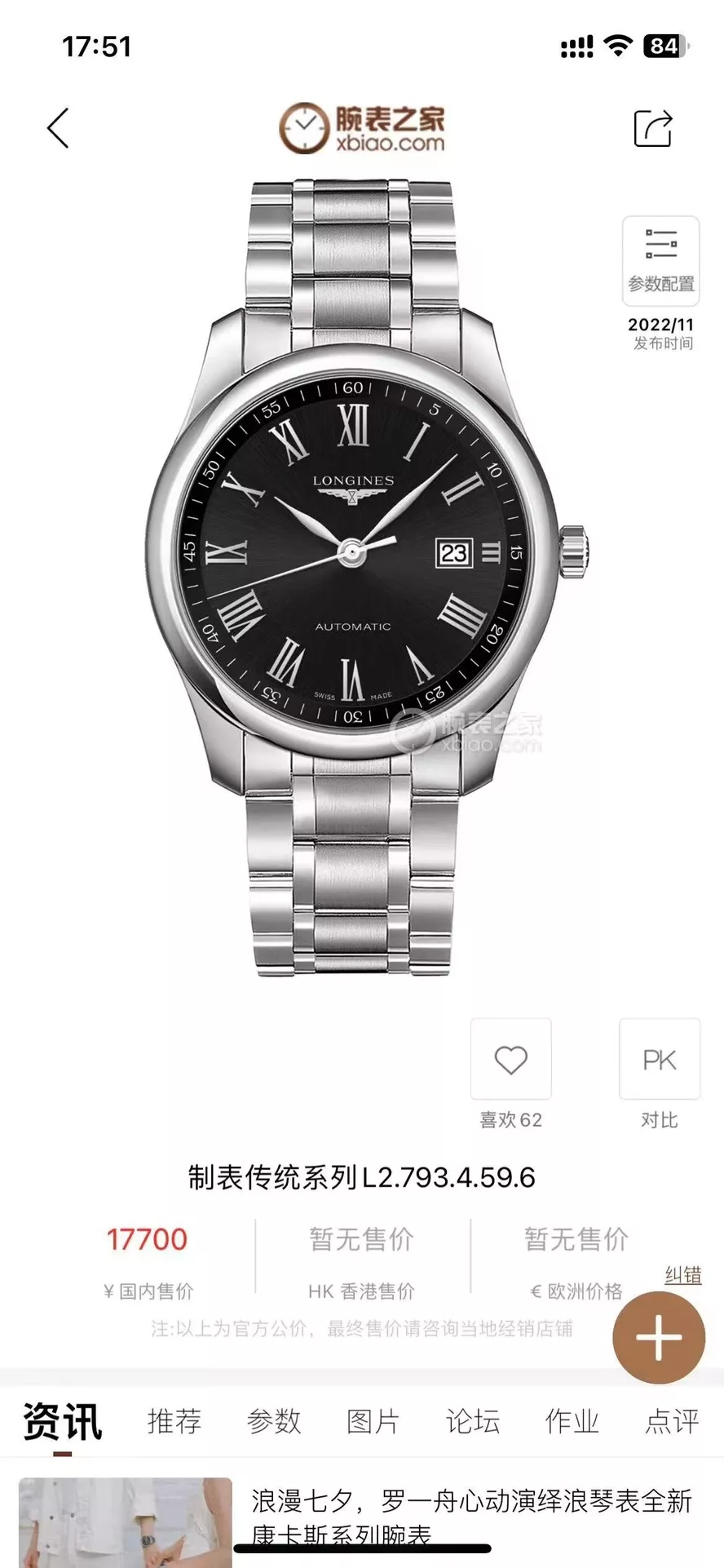Tap the 纠错 correction link
This screenshot has width=724, height=1568.
[x=683, y=1275]
